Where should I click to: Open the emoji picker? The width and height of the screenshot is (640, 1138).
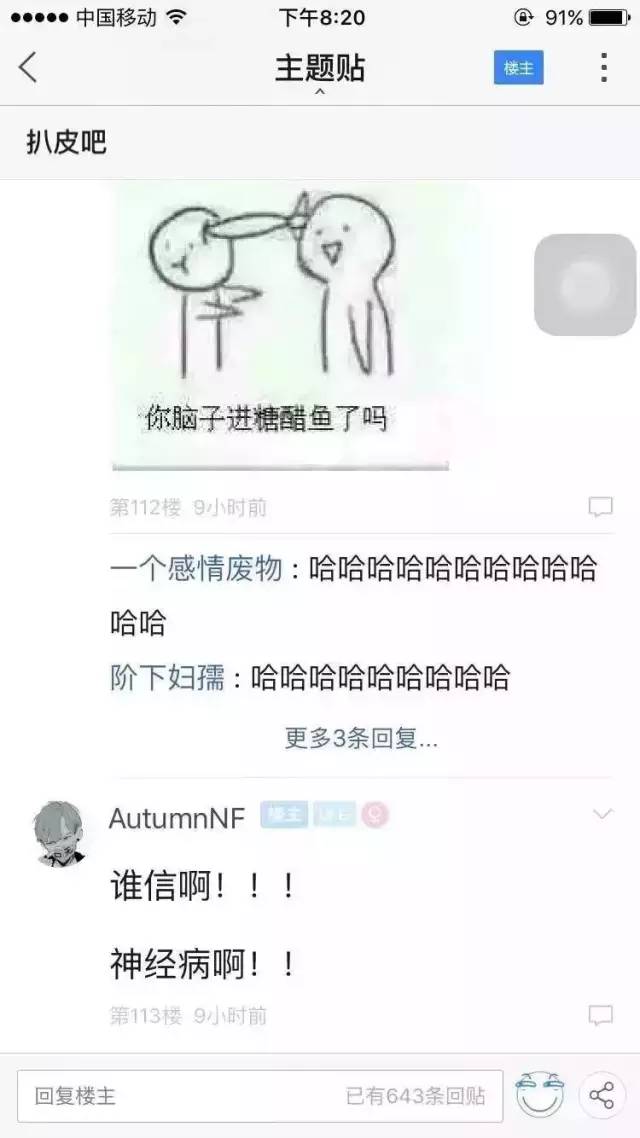(x=539, y=1095)
